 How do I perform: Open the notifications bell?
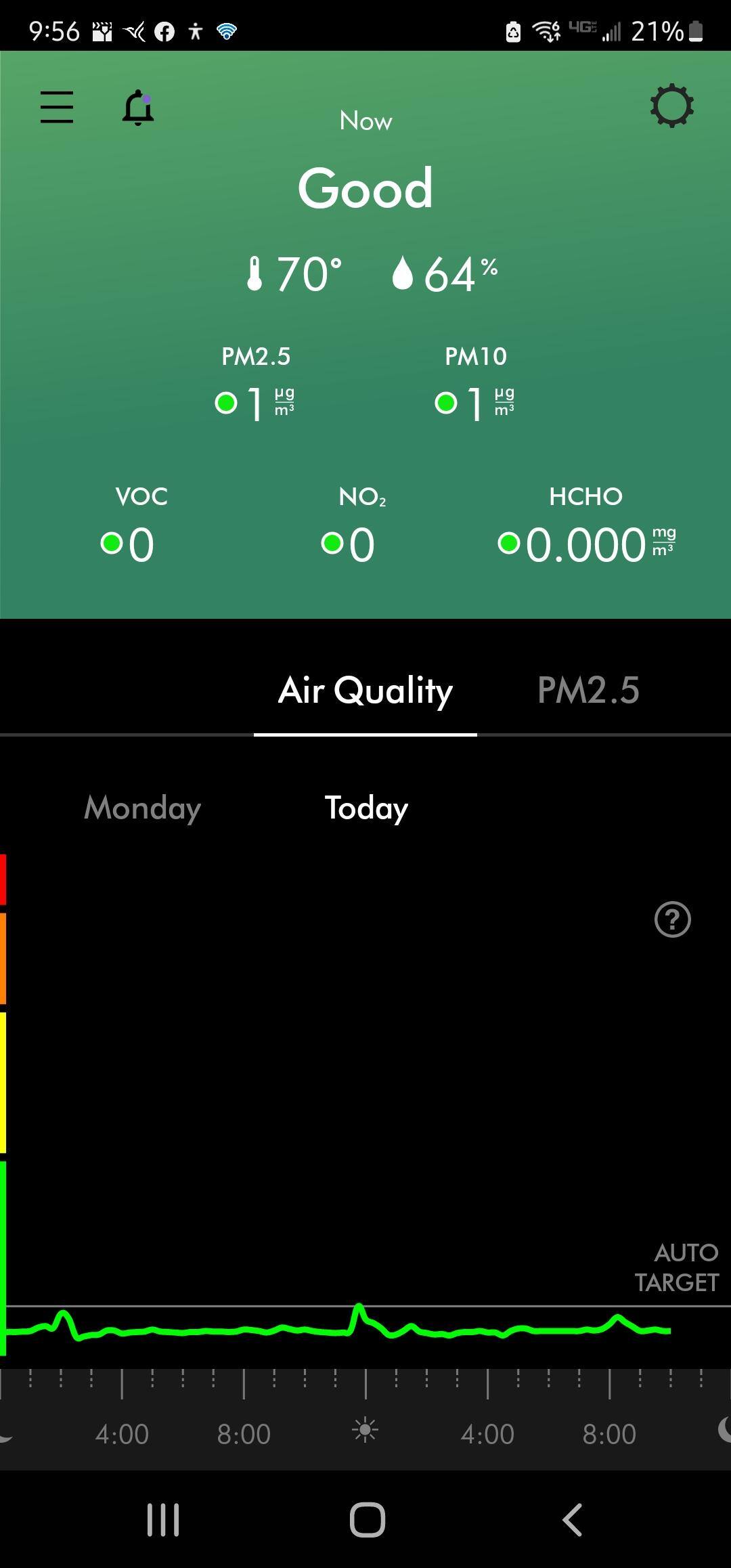(138, 107)
